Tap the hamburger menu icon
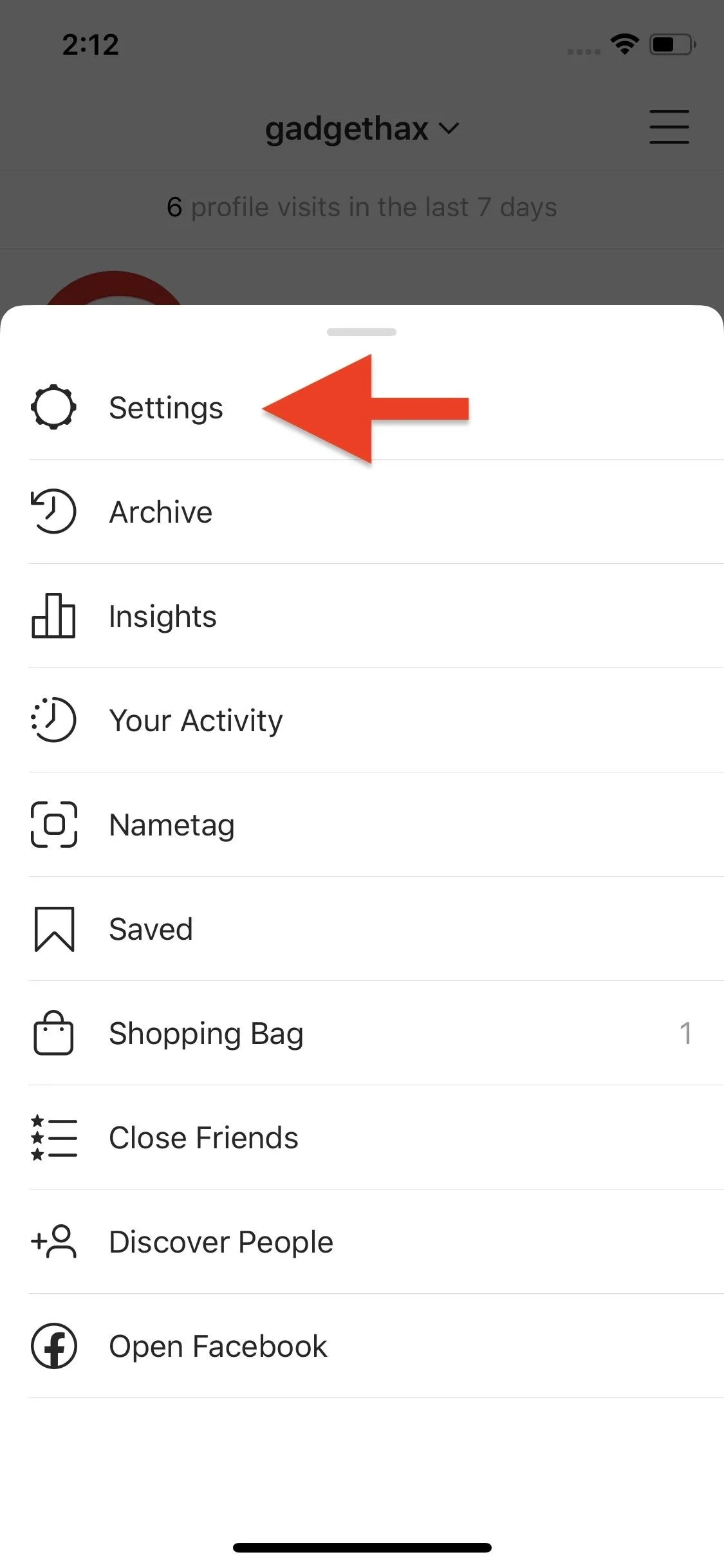 tap(669, 127)
